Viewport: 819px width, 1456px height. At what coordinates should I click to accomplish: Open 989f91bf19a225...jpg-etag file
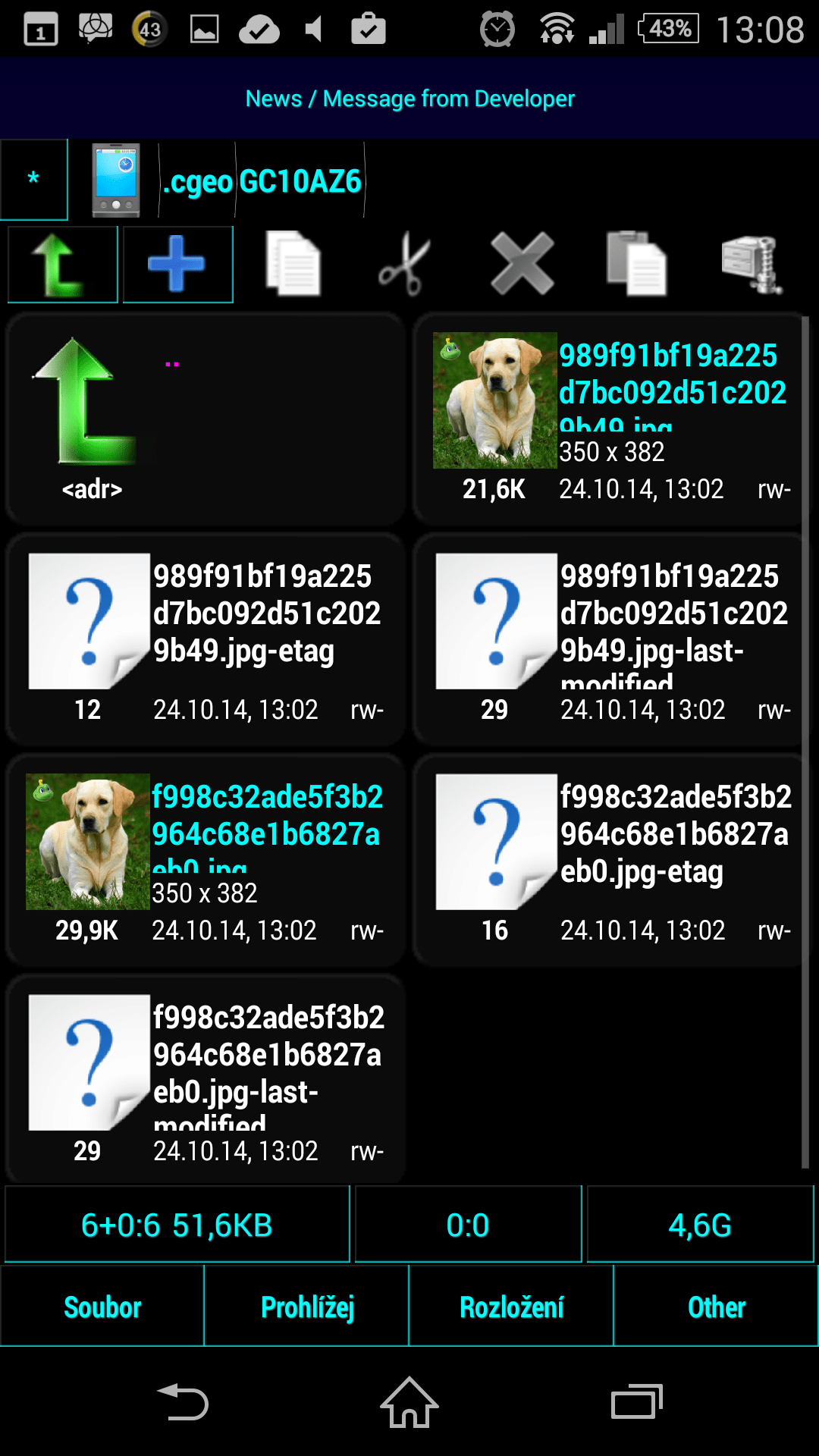(x=205, y=639)
